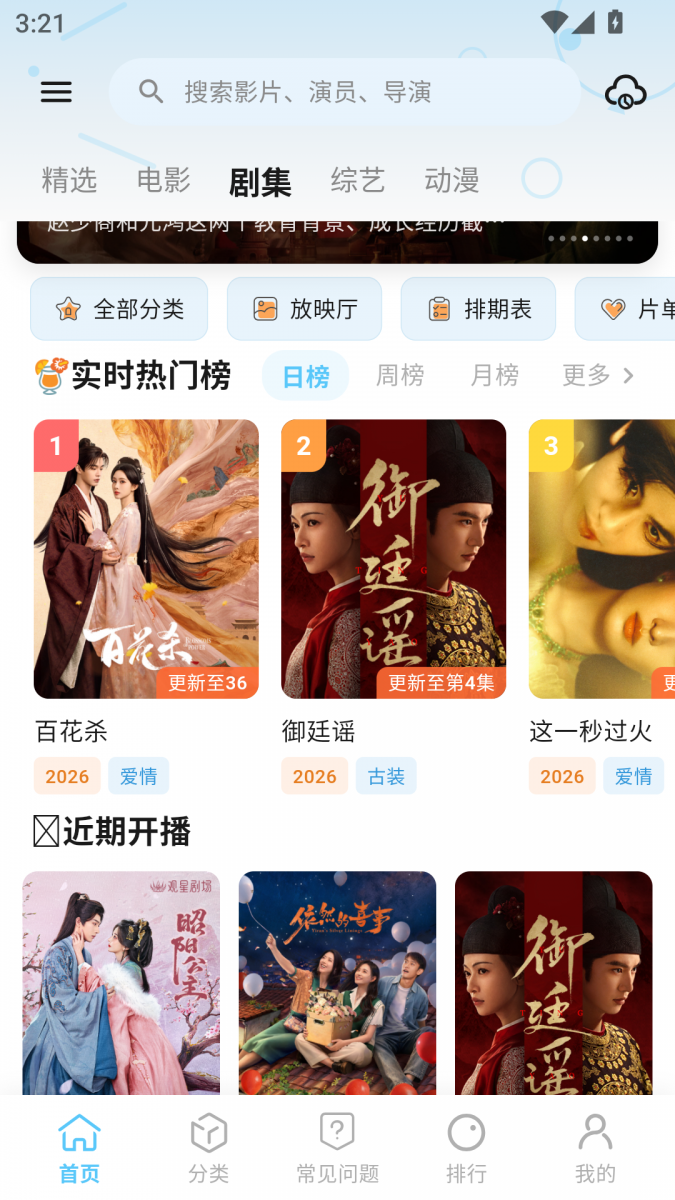
Task: Open the 我的 profile tab
Action: [x=595, y=1150]
